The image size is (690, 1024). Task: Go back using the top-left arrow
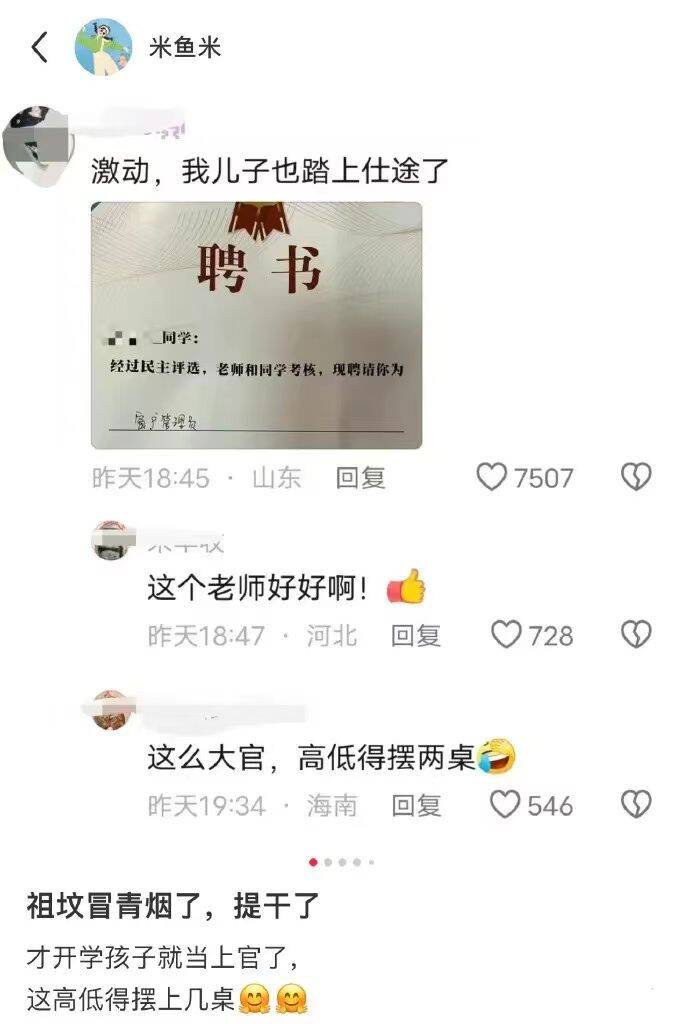click(x=40, y=47)
